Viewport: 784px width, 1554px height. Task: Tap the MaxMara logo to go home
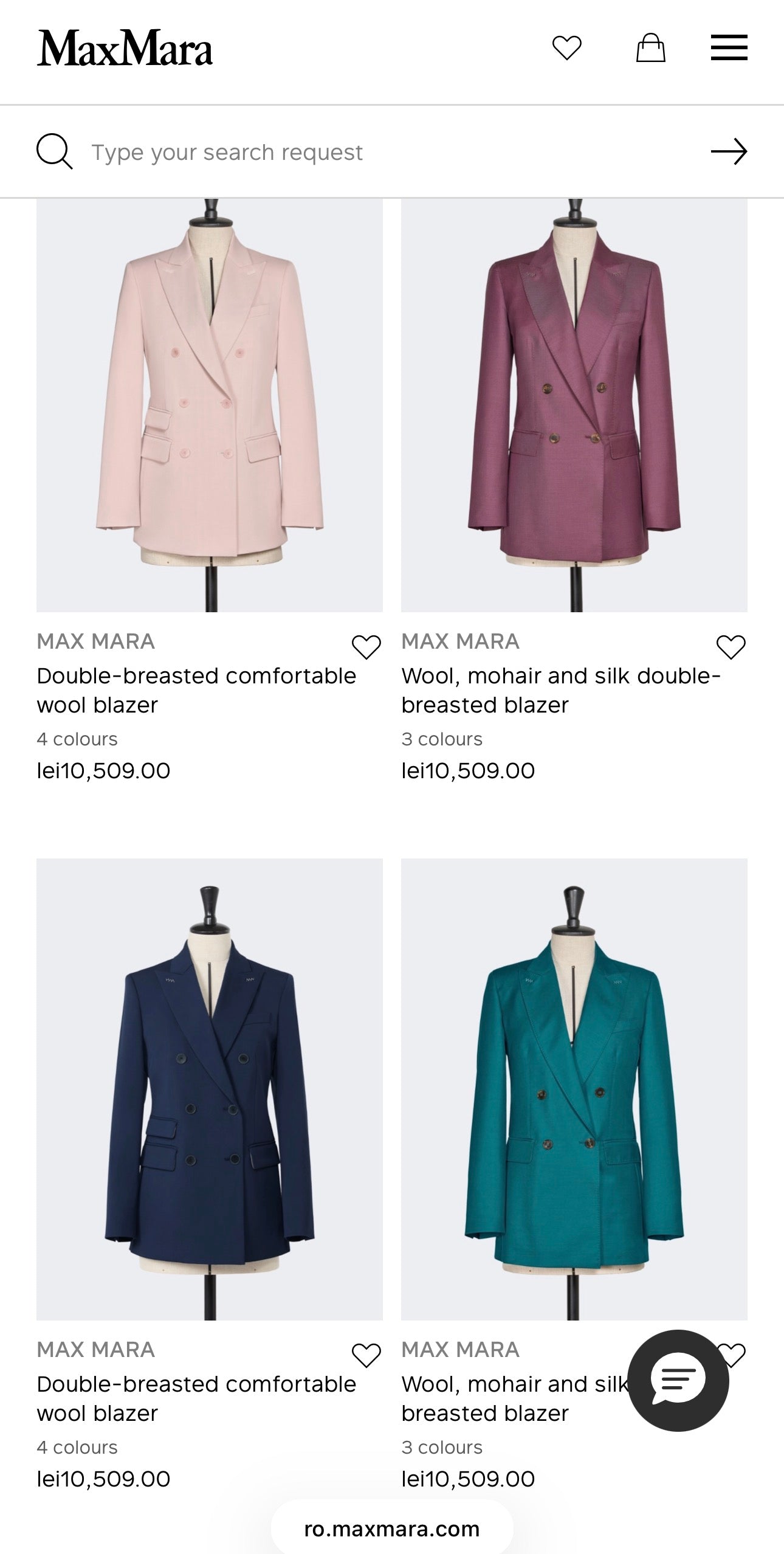pos(125,49)
